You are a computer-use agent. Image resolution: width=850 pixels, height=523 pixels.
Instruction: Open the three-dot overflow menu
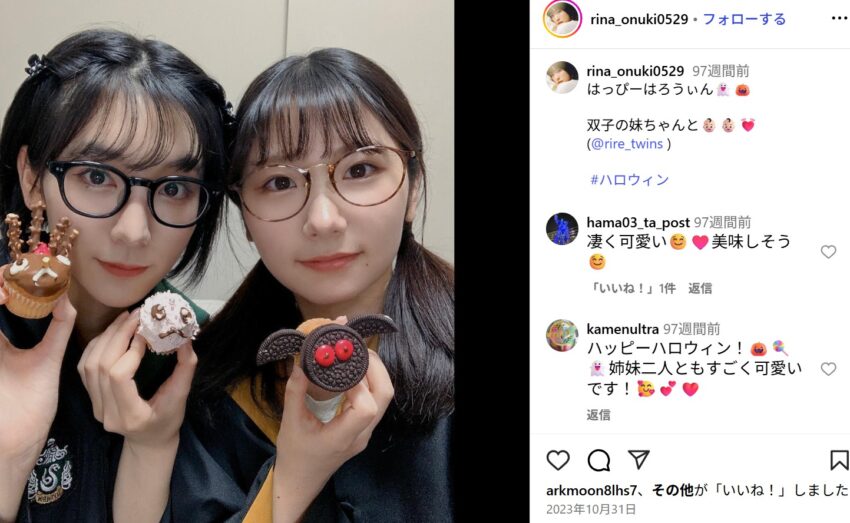(838, 19)
